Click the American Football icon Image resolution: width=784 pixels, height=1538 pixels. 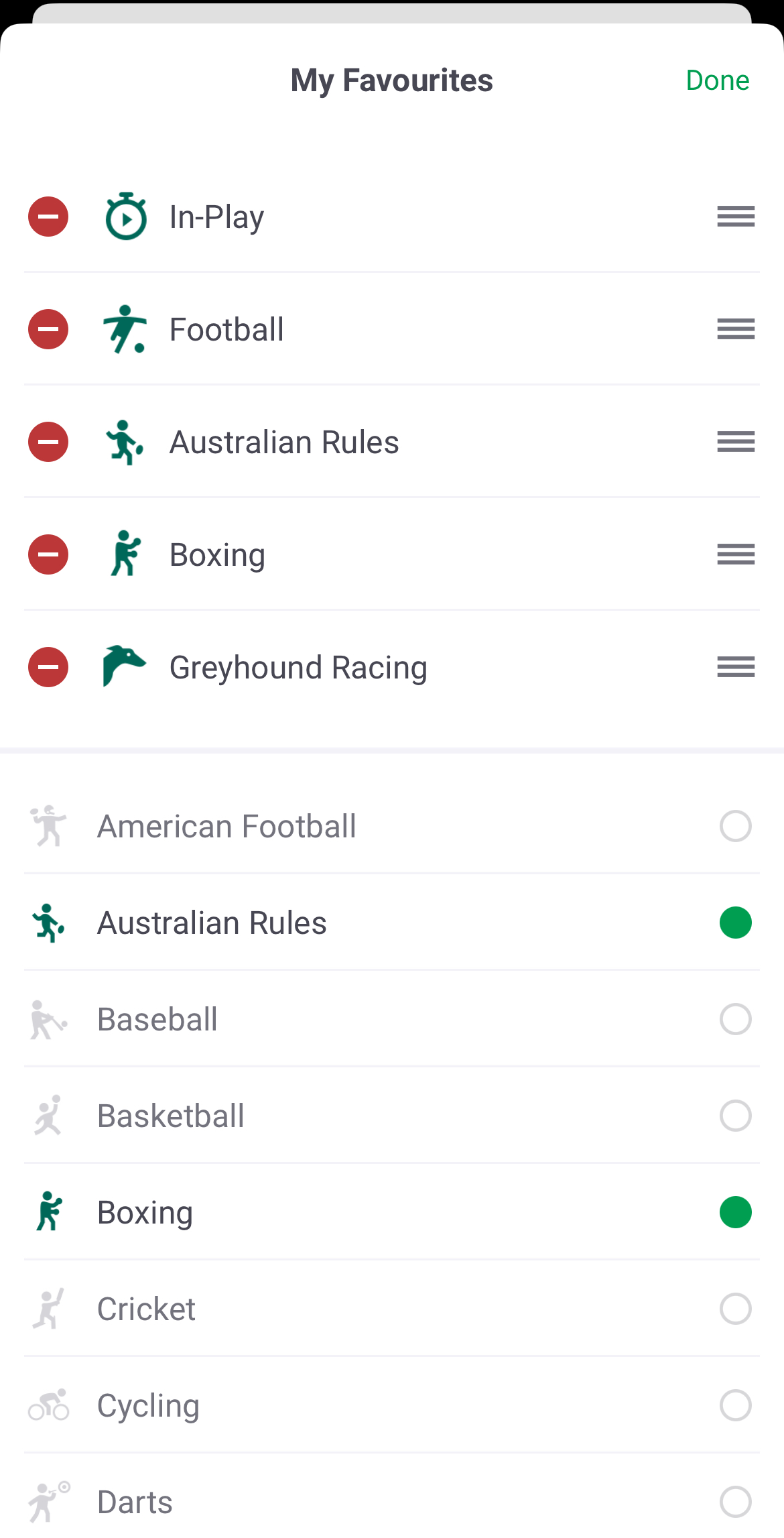coord(48,826)
